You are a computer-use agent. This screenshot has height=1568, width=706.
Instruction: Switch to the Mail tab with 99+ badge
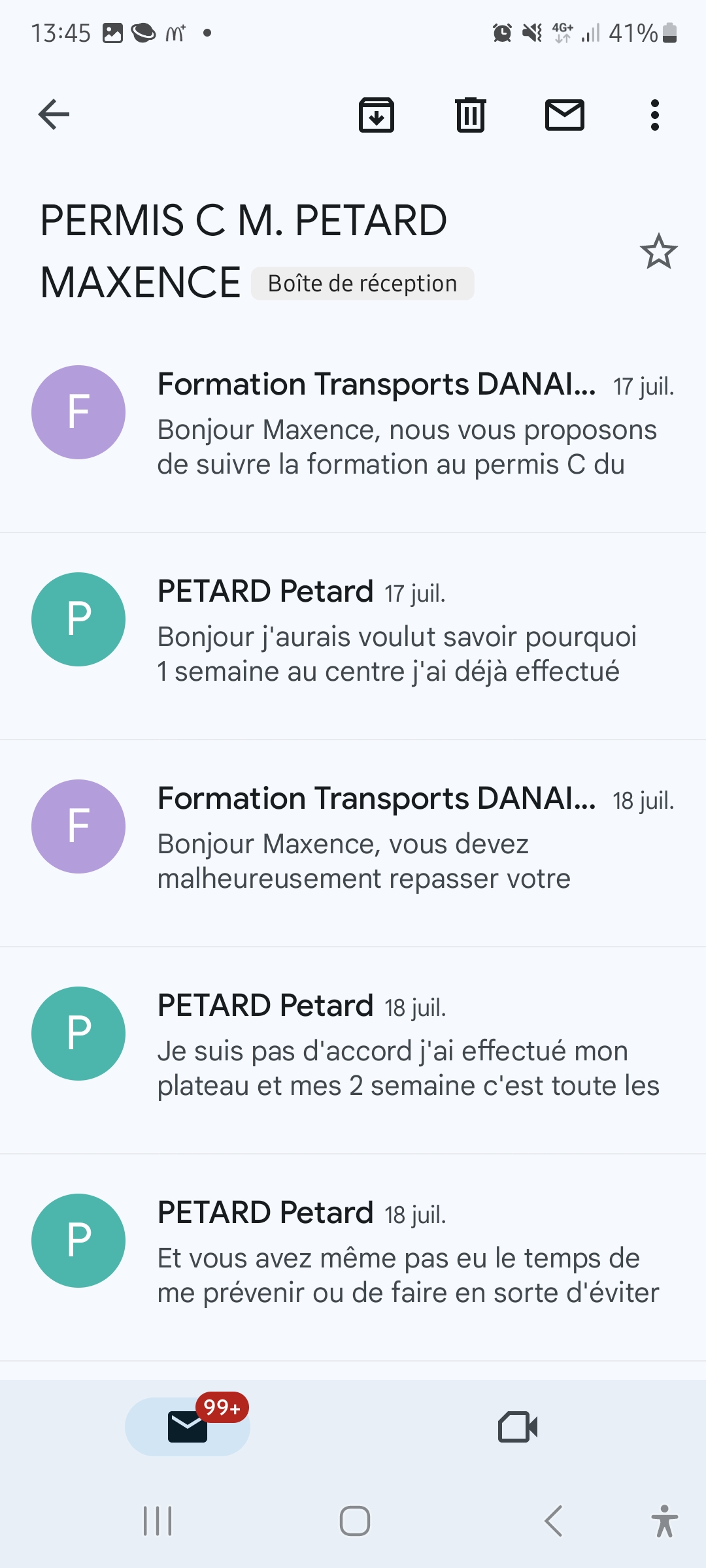(188, 1427)
